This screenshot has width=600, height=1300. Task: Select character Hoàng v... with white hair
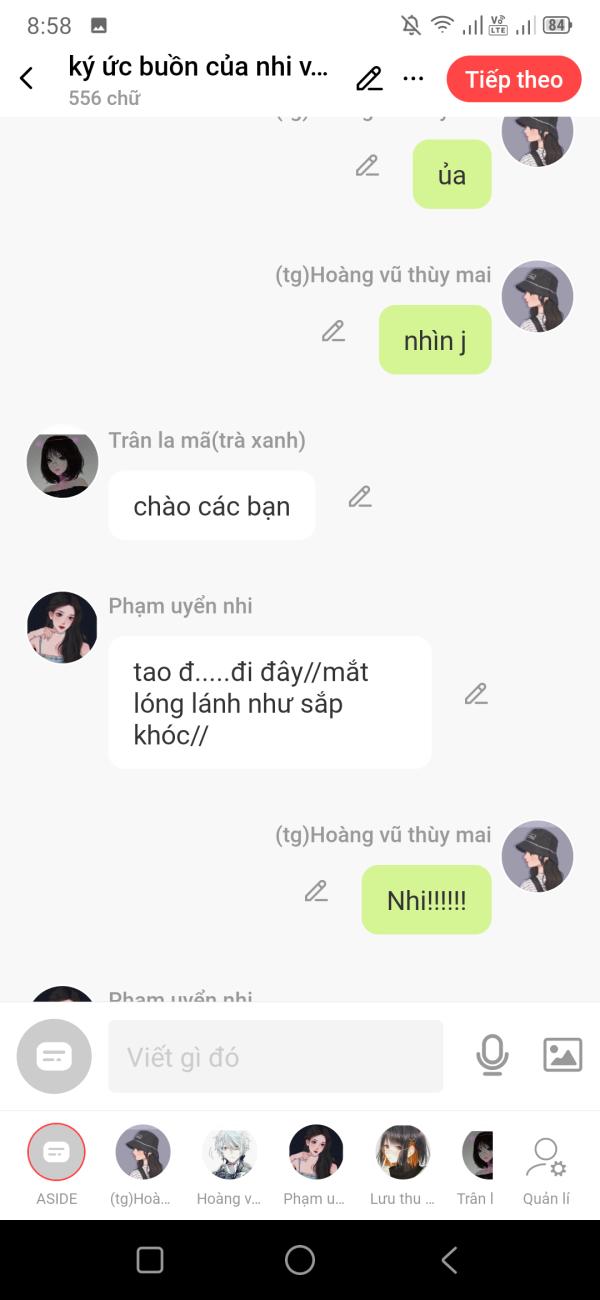click(x=229, y=1165)
